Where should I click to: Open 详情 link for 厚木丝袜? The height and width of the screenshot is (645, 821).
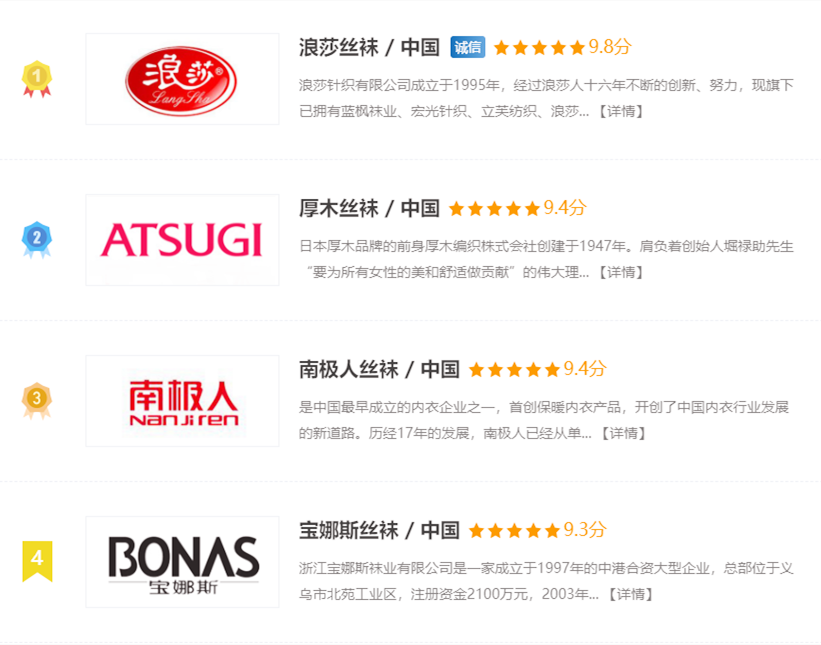tap(621, 272)
